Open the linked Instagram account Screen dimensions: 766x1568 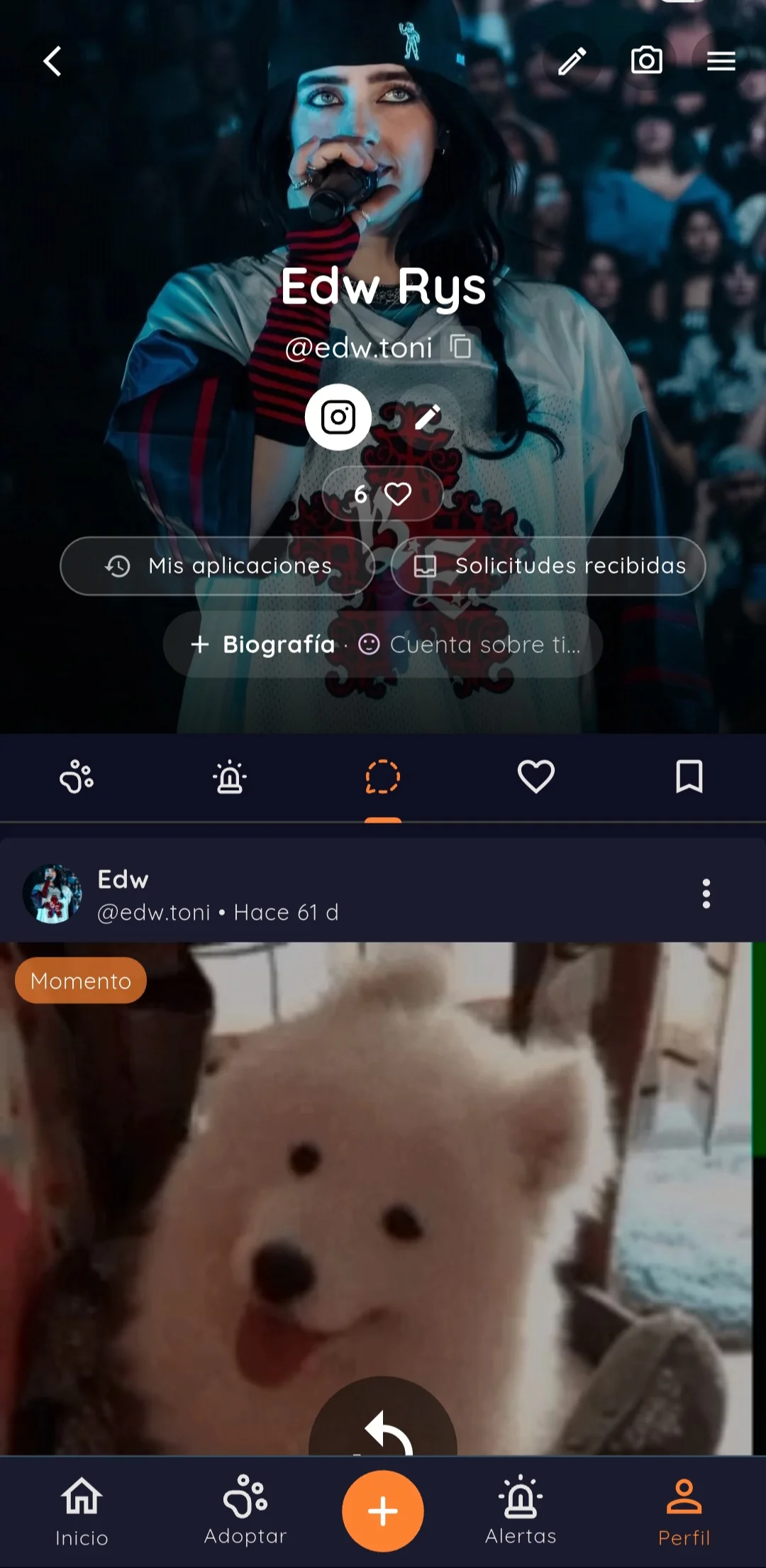pos(338,417)
